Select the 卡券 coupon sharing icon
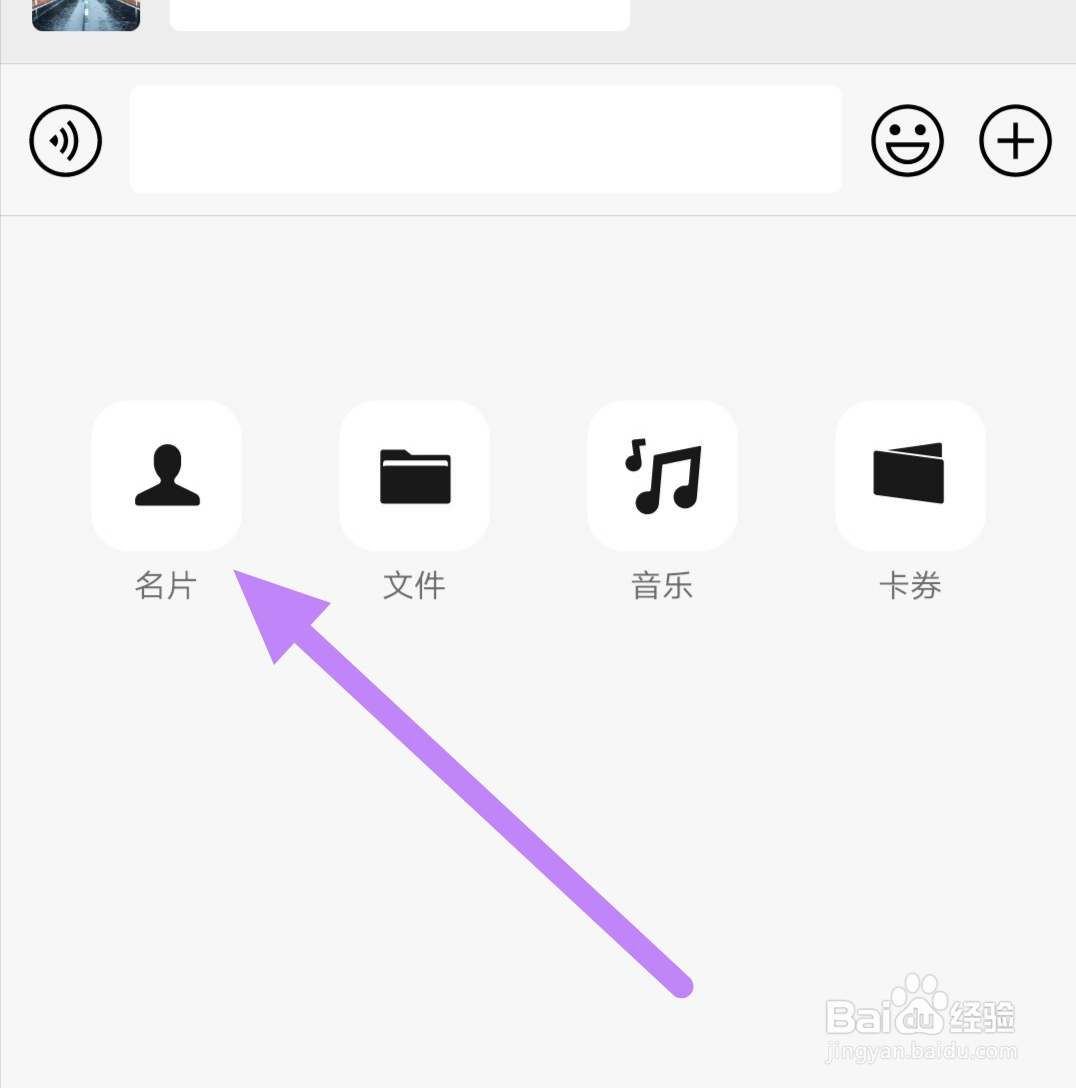The image size is (1076, 1088). coord(910,475)
